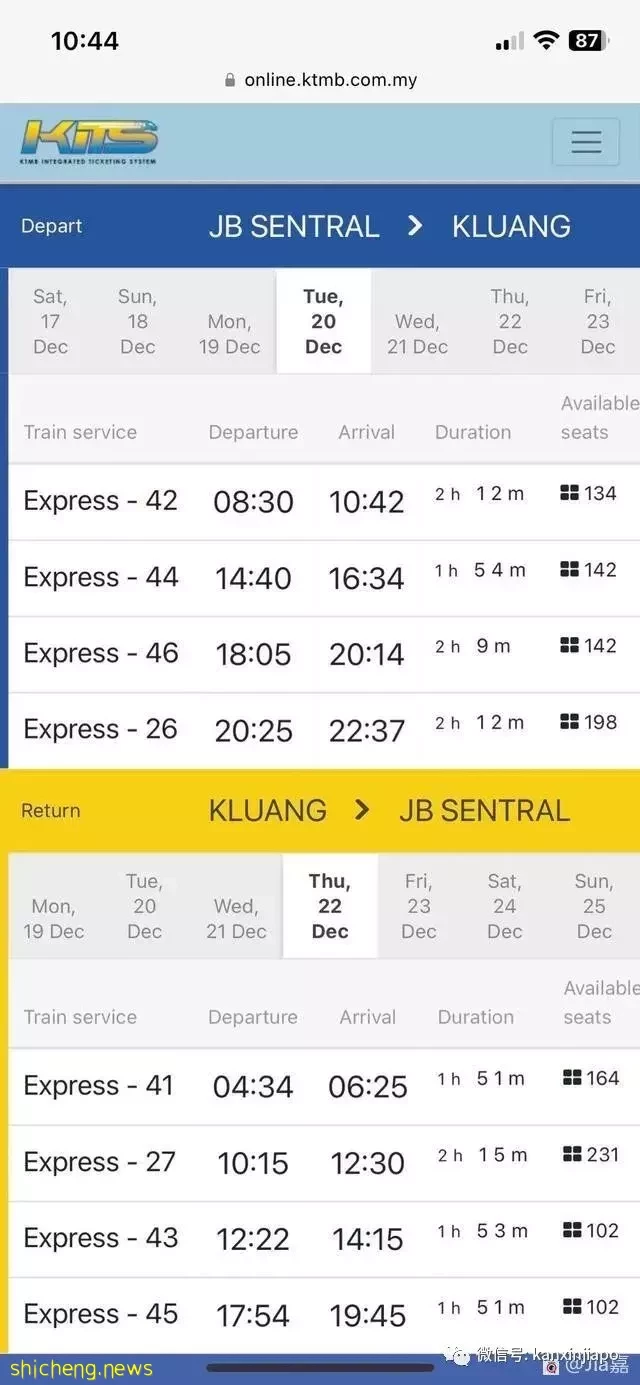Image resolution: width=640 pixels, height=1385 pixels.
Task: Set return date to Fri, 23 Dec
Action: [419, 906]
